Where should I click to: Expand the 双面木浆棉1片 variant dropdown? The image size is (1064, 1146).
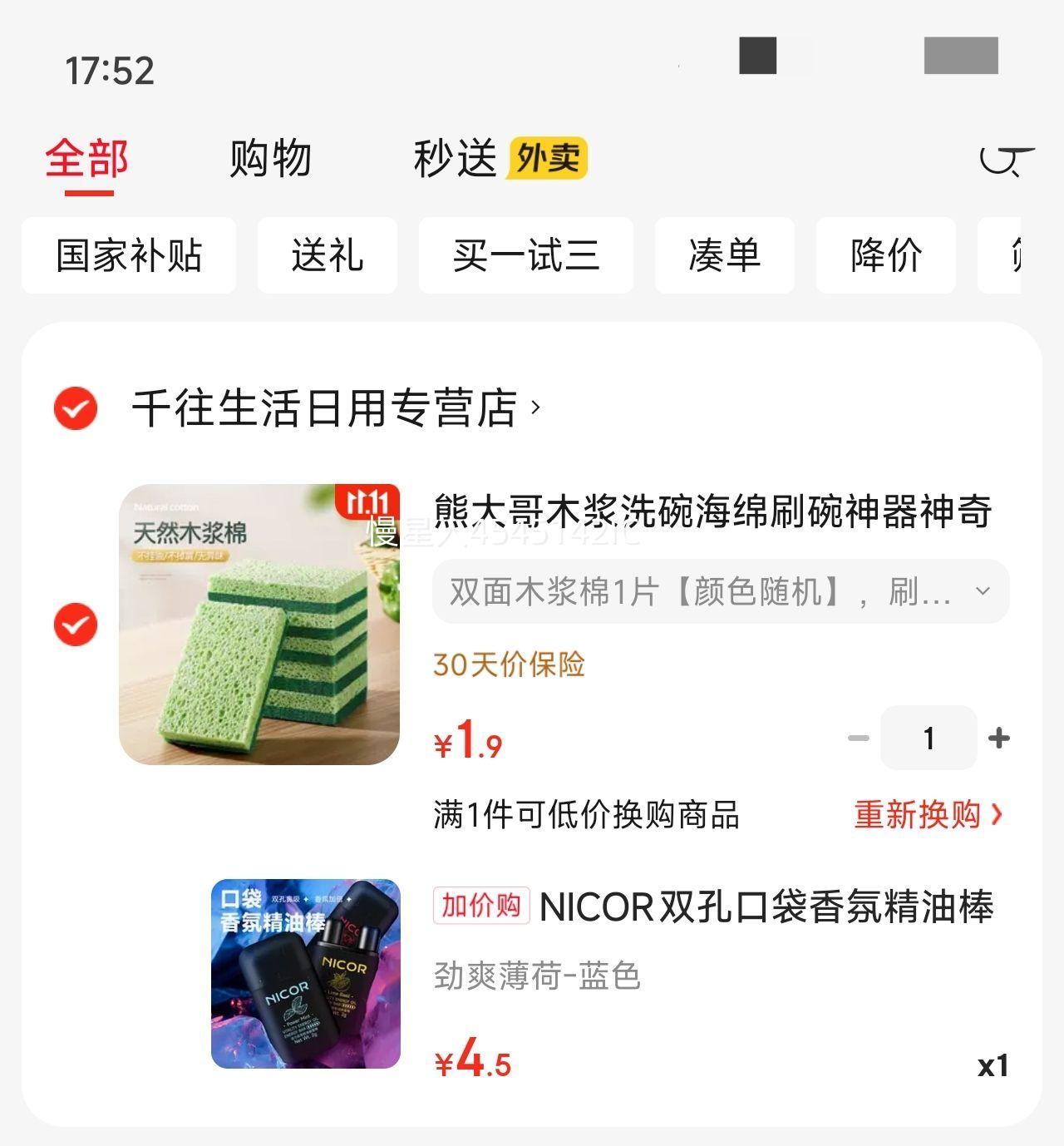720,592
